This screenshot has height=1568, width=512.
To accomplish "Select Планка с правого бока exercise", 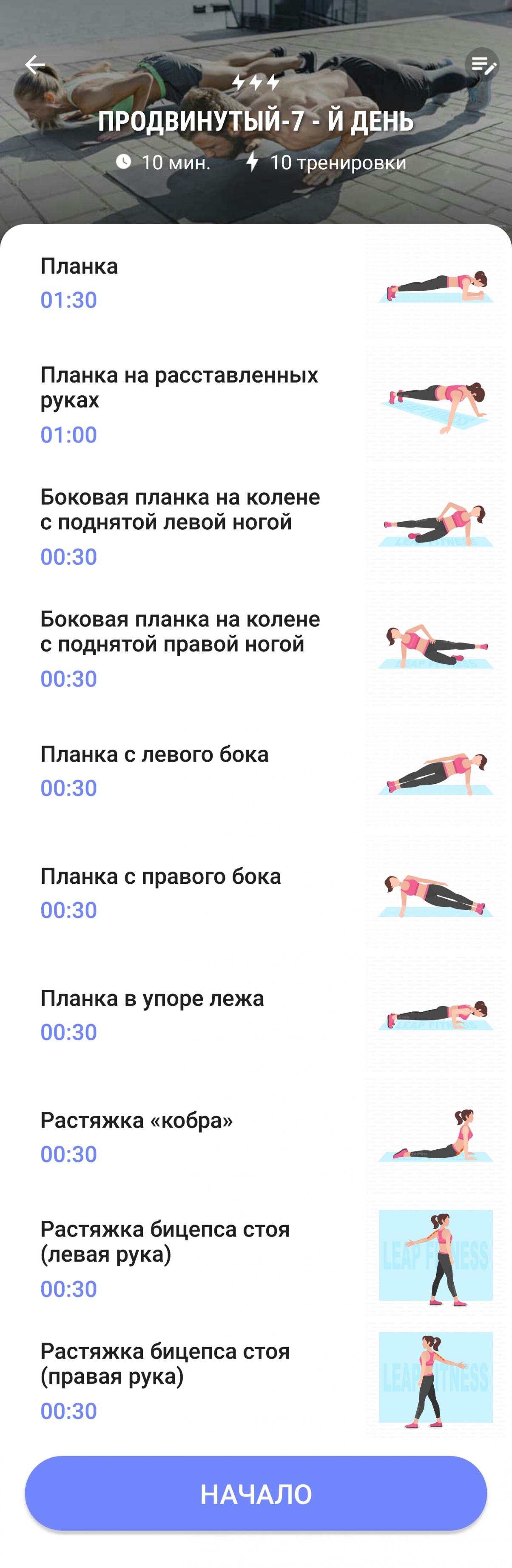I will (x=256, y=892).
